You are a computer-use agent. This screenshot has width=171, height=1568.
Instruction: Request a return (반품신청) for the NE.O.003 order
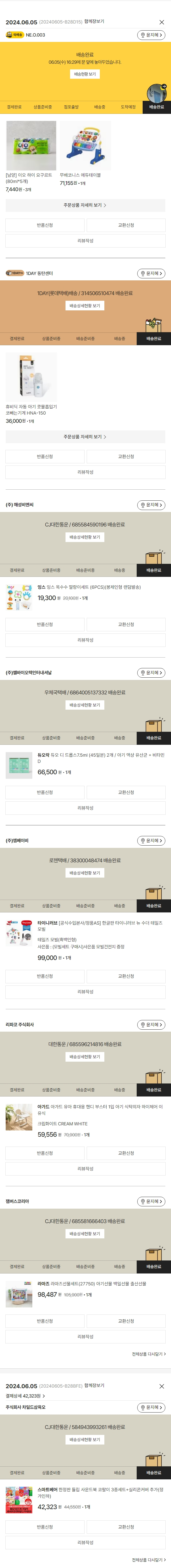click(45, 225)
